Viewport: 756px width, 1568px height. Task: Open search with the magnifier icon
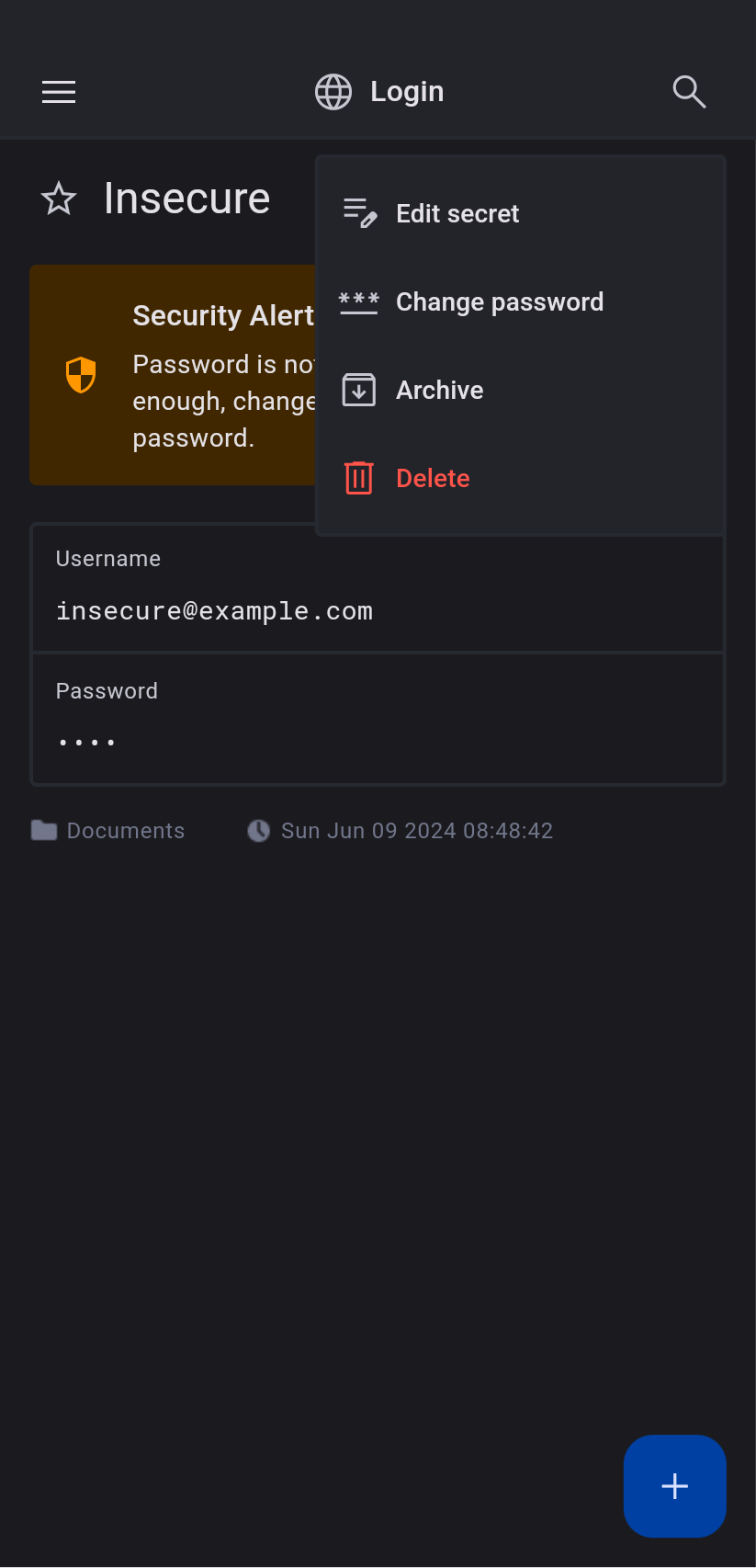click(x=689, y=92)
